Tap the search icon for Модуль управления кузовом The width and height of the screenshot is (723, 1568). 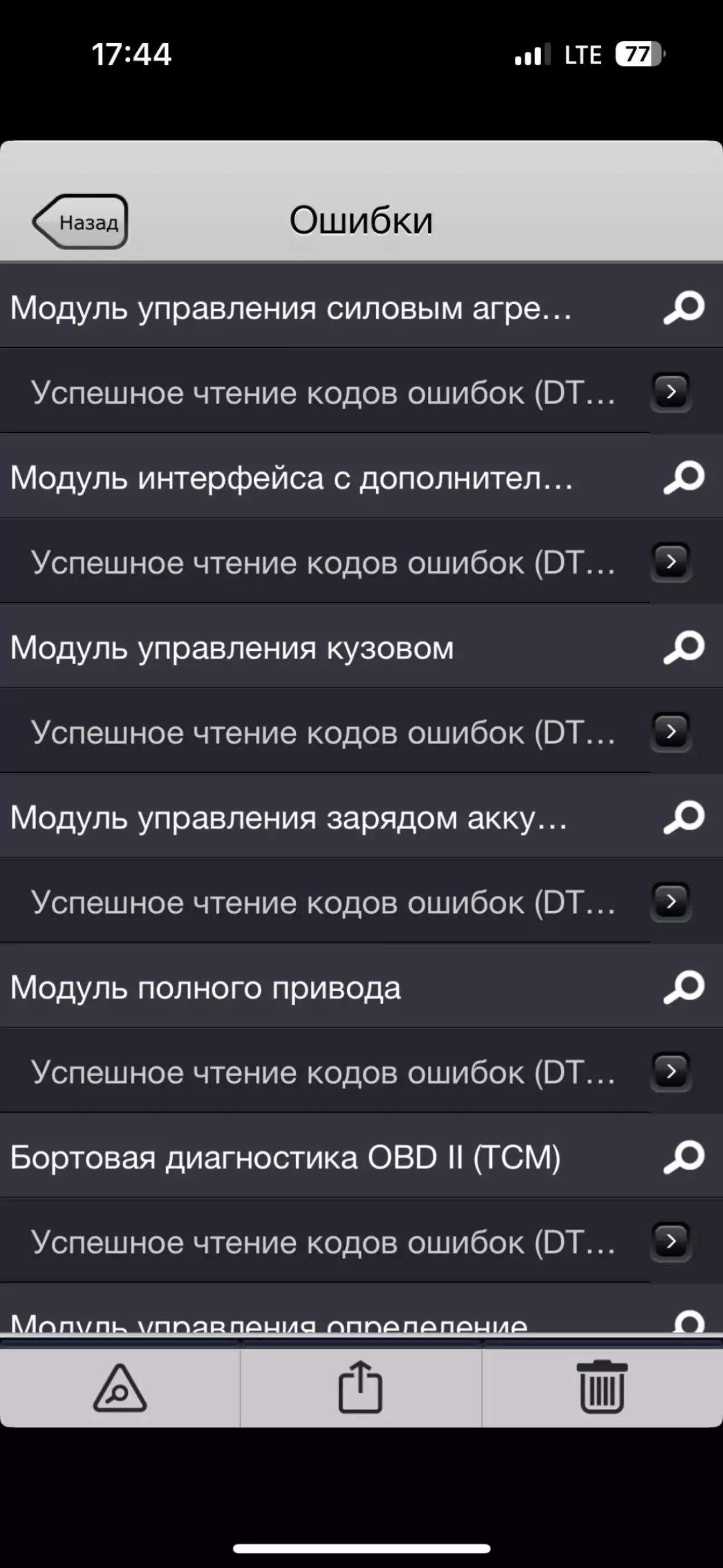[684, 648]
